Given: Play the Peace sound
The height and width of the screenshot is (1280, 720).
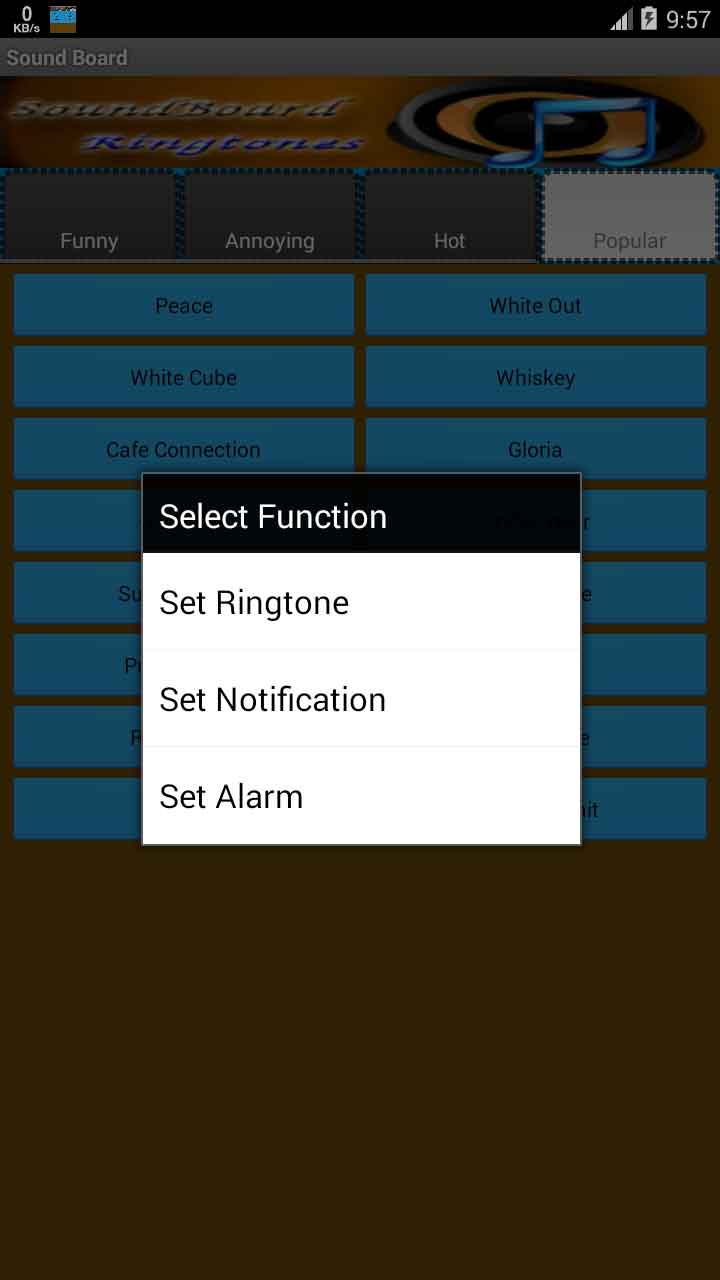Looking at the screenshot, I should 183,305.
